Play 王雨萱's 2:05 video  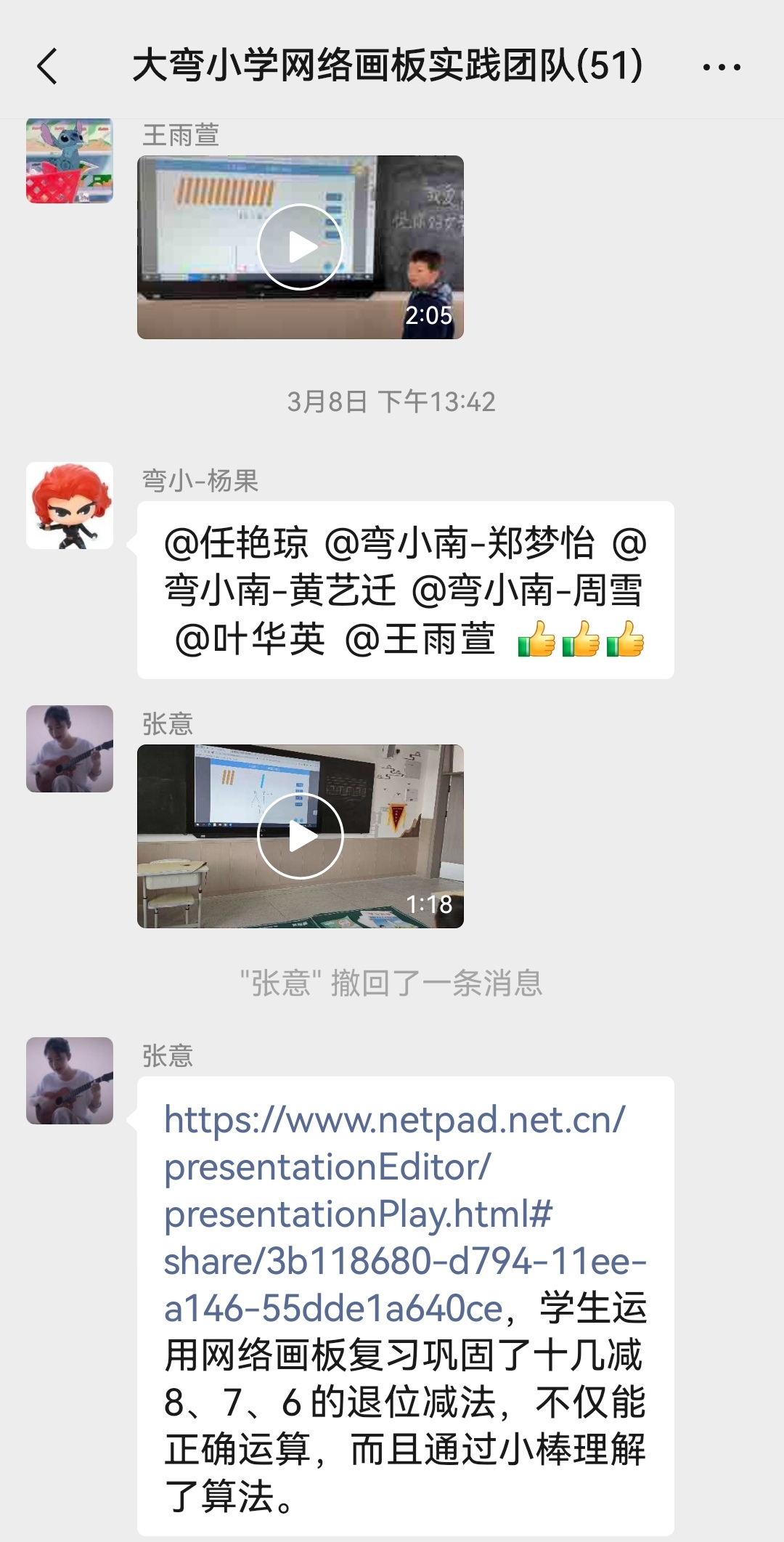(x=300, y=247)
